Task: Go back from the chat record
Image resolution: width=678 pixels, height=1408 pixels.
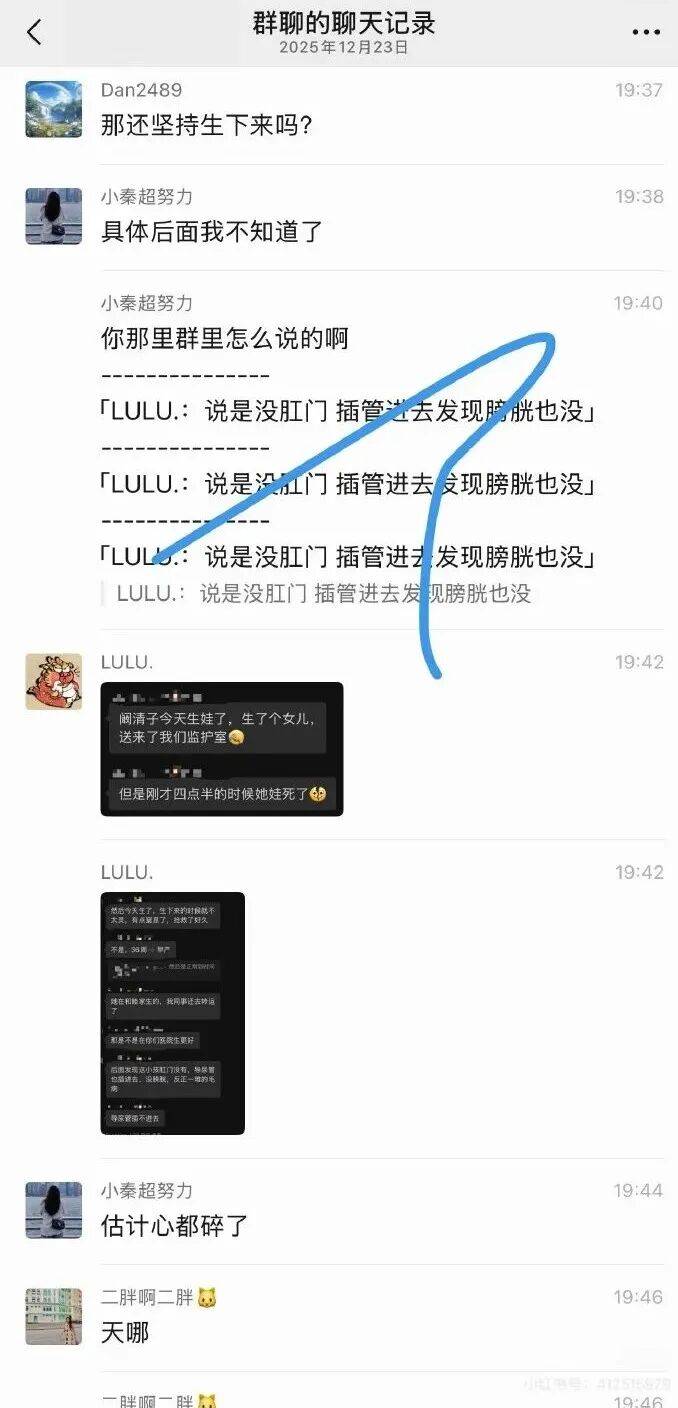Action: (x=34, y=32)
